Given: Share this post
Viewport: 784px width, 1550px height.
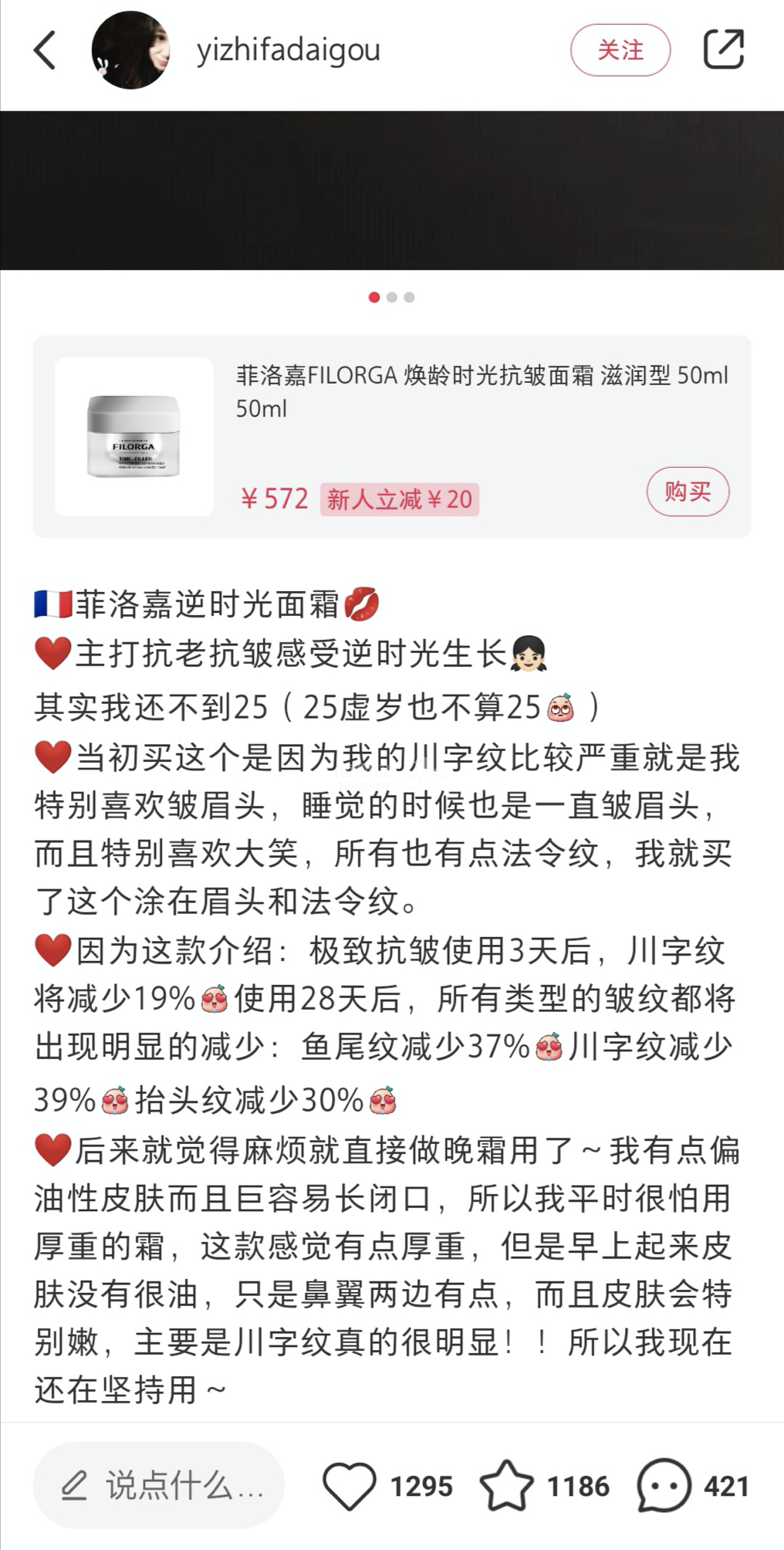Looking at the screenshot, I should point(723,51).
